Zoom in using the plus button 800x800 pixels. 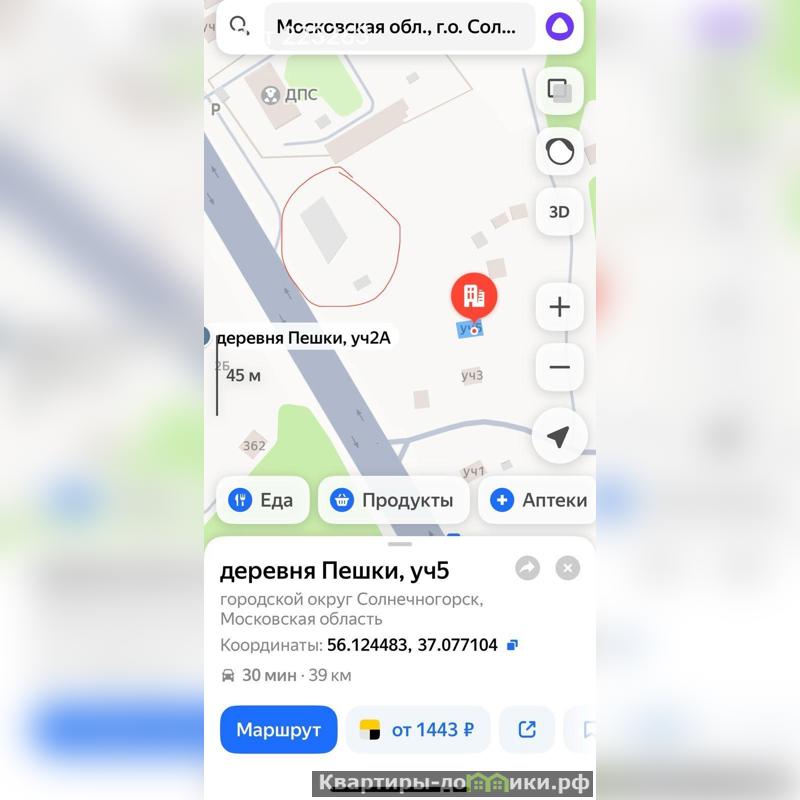(x=559, y=307)
